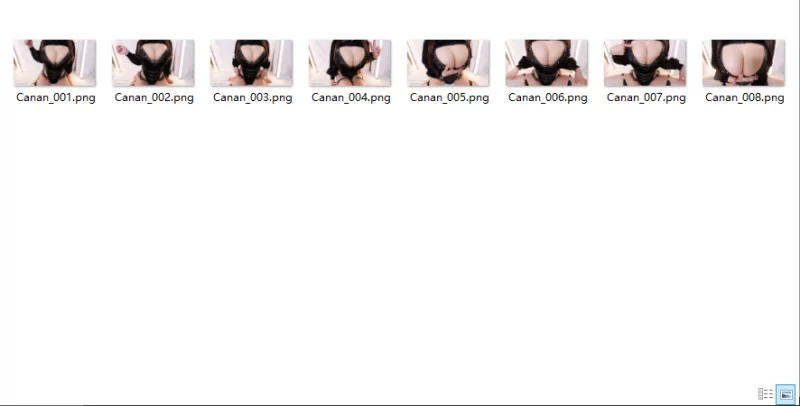The width and height of the screenshot is (800, 406).
Task: Switch to the details list view
Action: (x=766, y=394)
